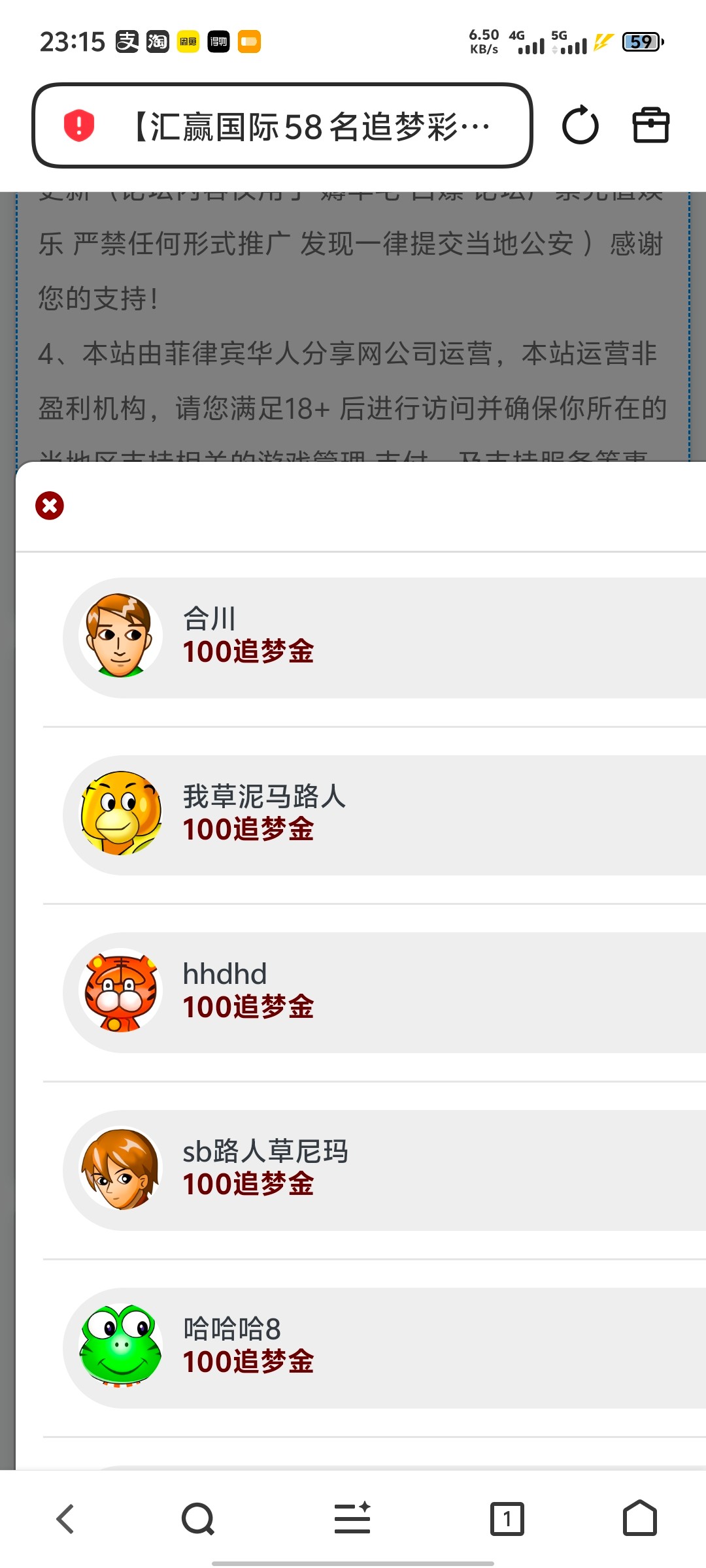Select the row for 哈哈哈8
The width and height of the screenshot is (706, 1568).
click(386, 1347)
